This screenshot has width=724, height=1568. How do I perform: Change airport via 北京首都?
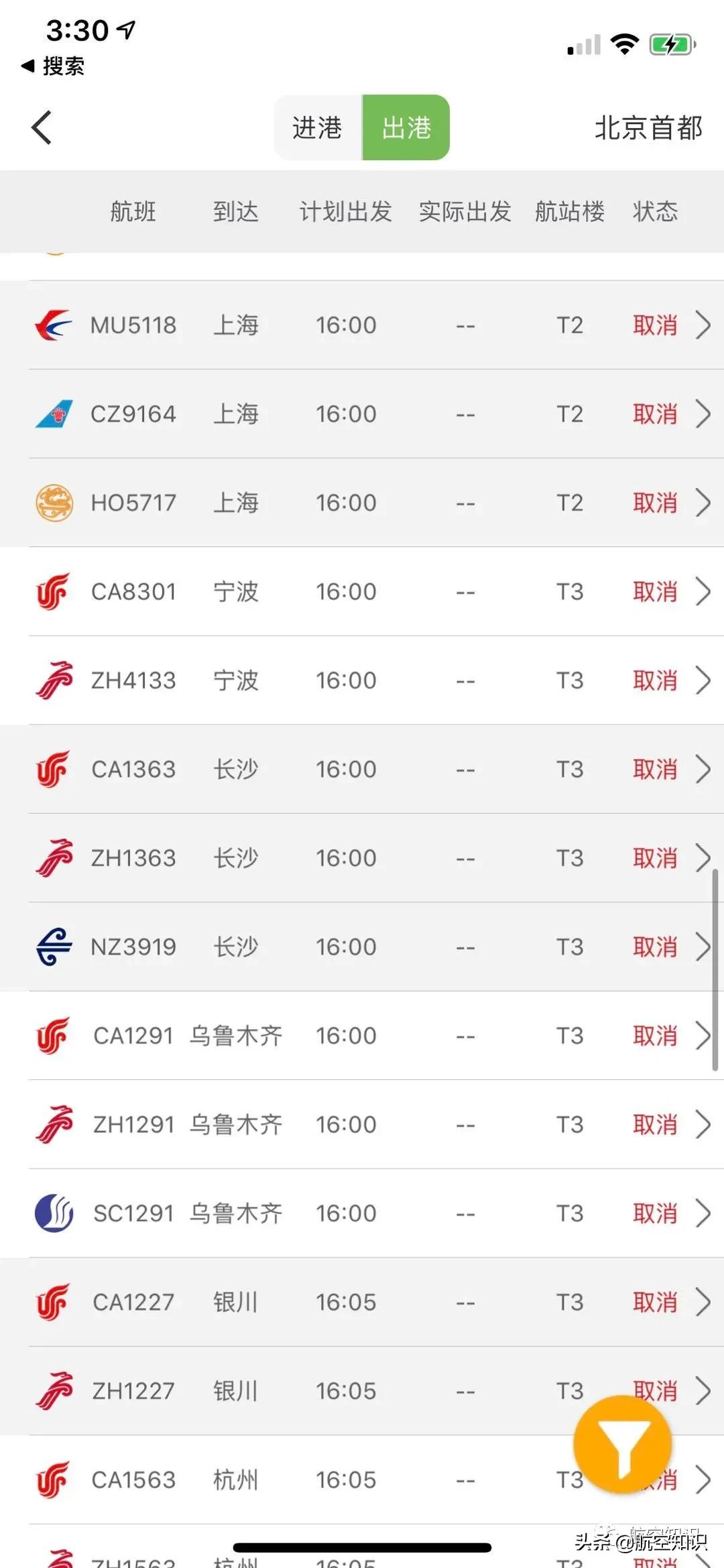(x=648, y=127)
